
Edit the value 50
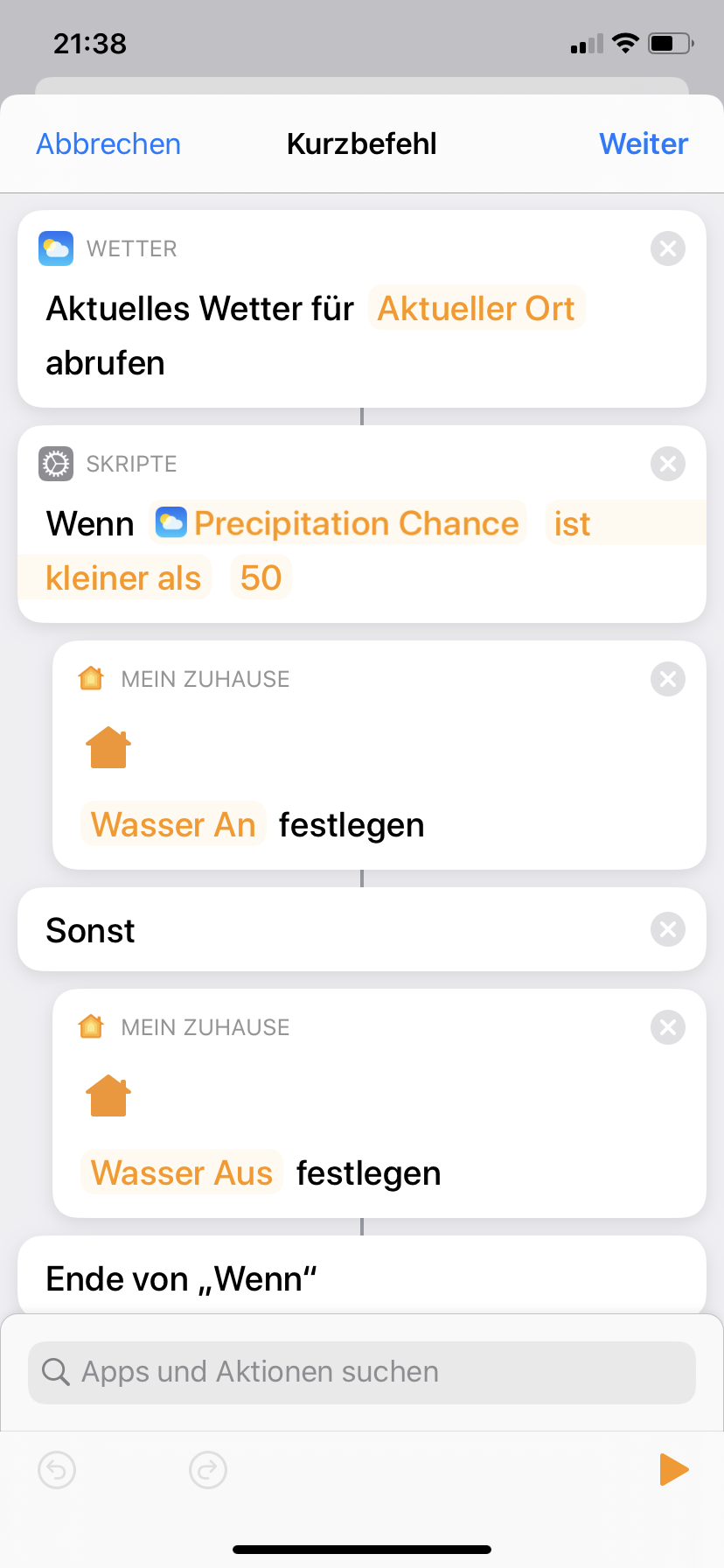click(x=261, y=577)
